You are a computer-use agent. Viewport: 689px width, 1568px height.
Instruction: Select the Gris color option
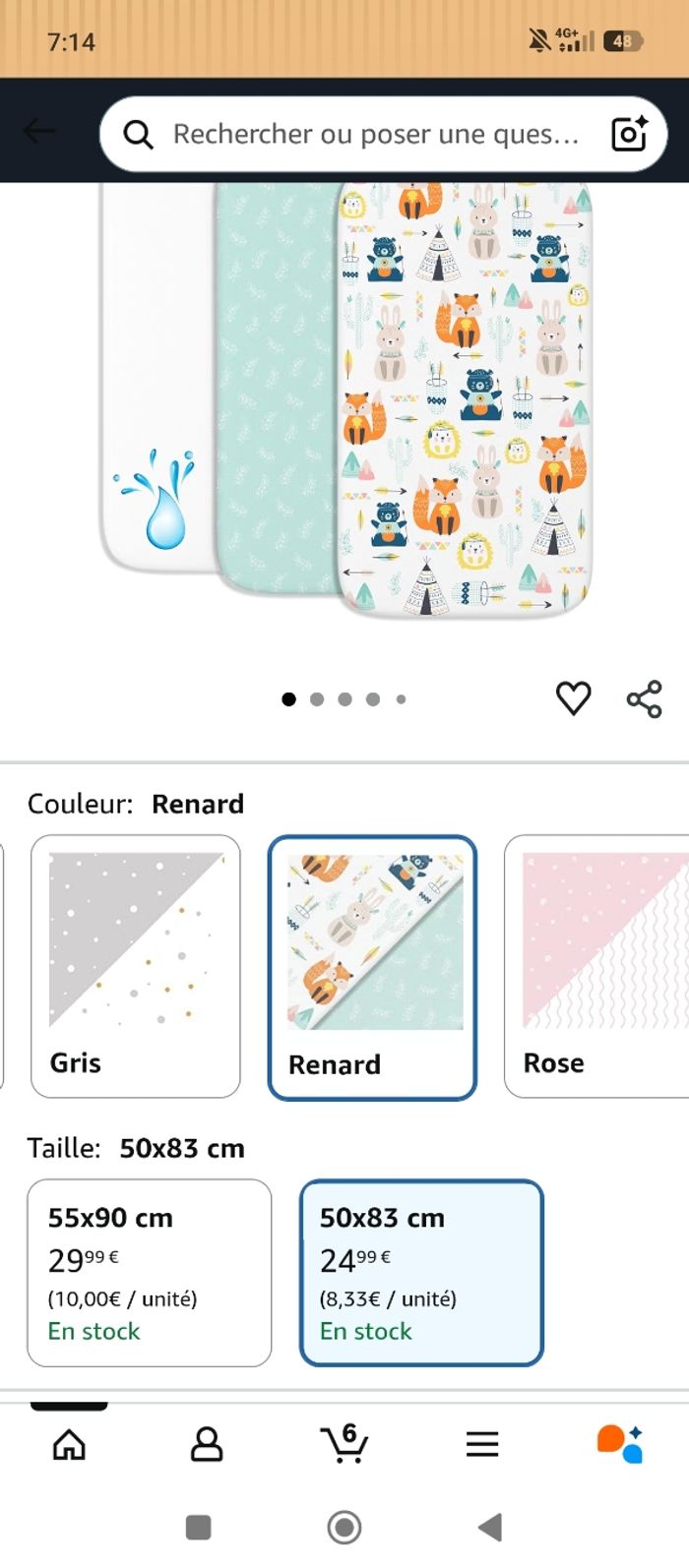coord(136,966)
